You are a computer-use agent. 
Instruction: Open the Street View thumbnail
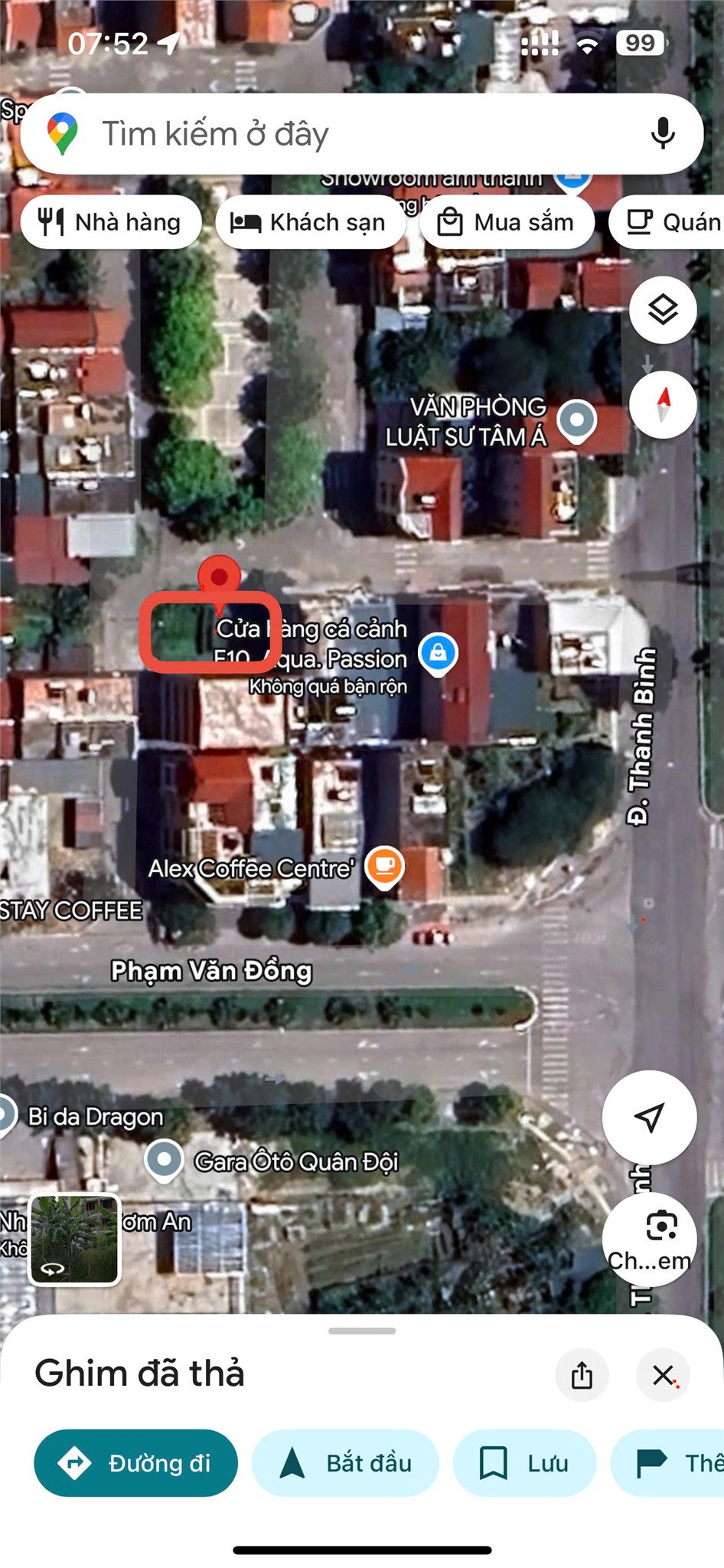tap(74, 1239)
